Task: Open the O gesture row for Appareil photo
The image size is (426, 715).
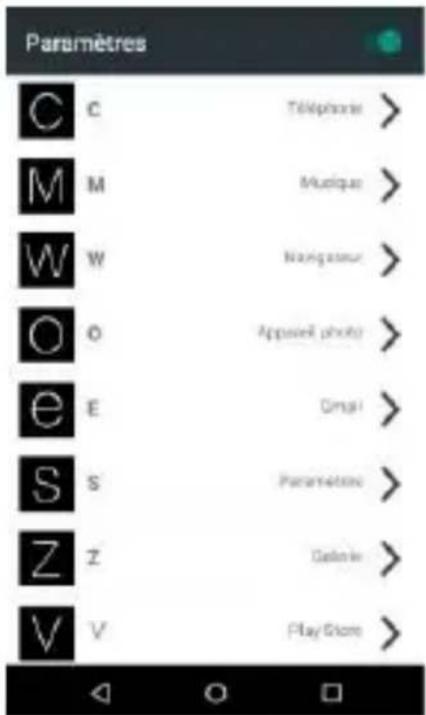Action: pos(214,334)
